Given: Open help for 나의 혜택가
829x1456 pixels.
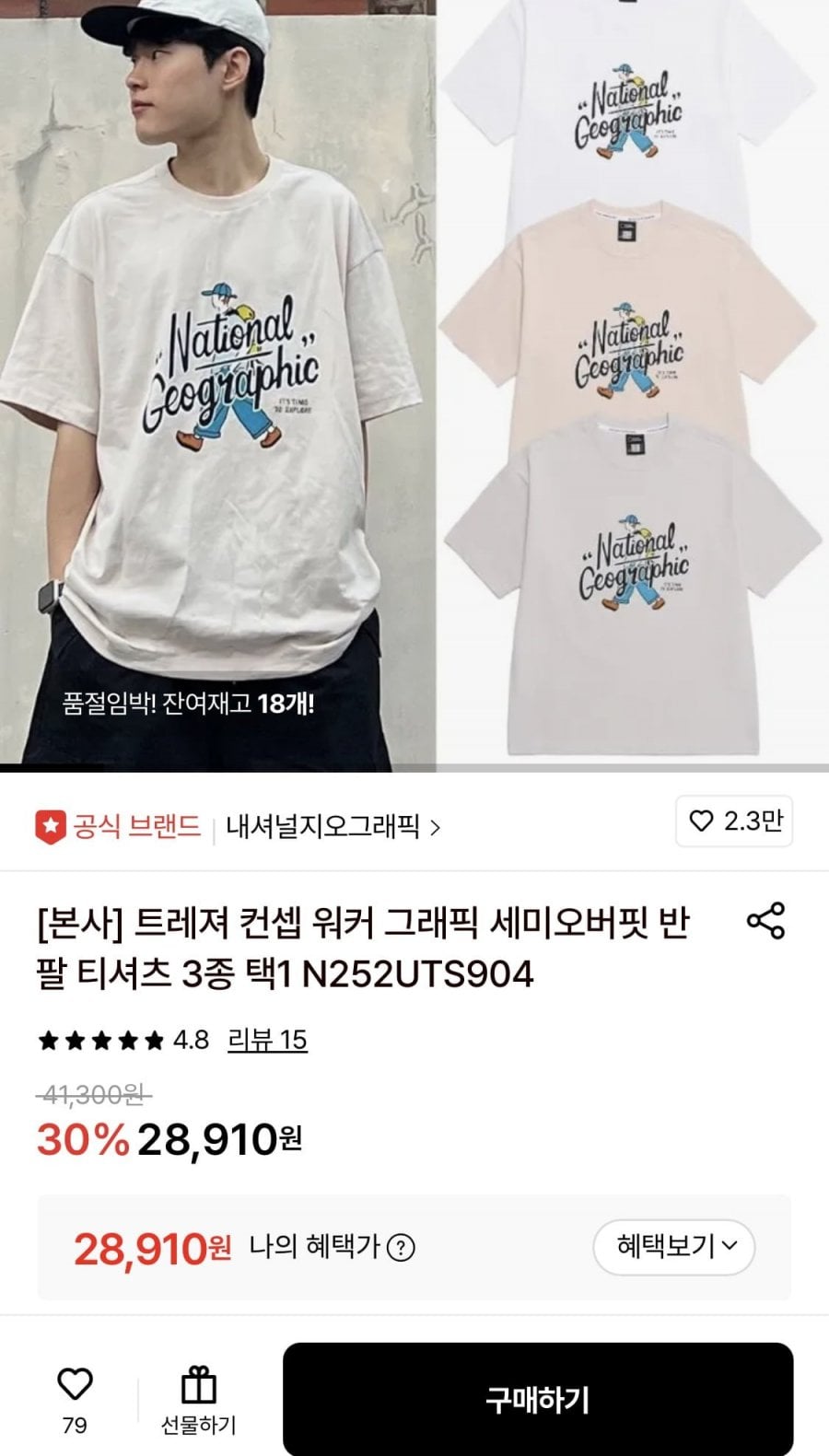Looking at the screenshot, I should (401, 1248).
